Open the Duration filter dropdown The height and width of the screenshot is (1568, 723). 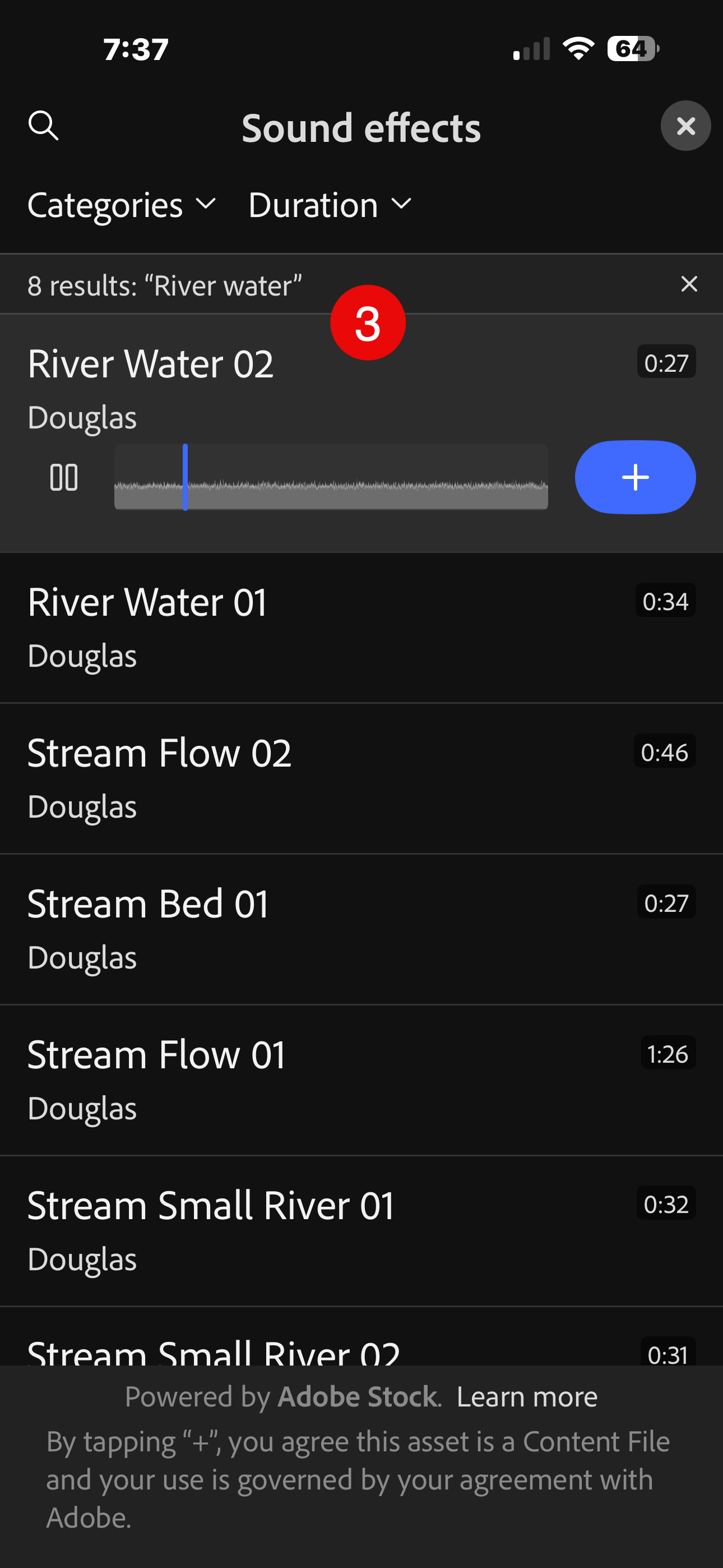tap(330, 205)
